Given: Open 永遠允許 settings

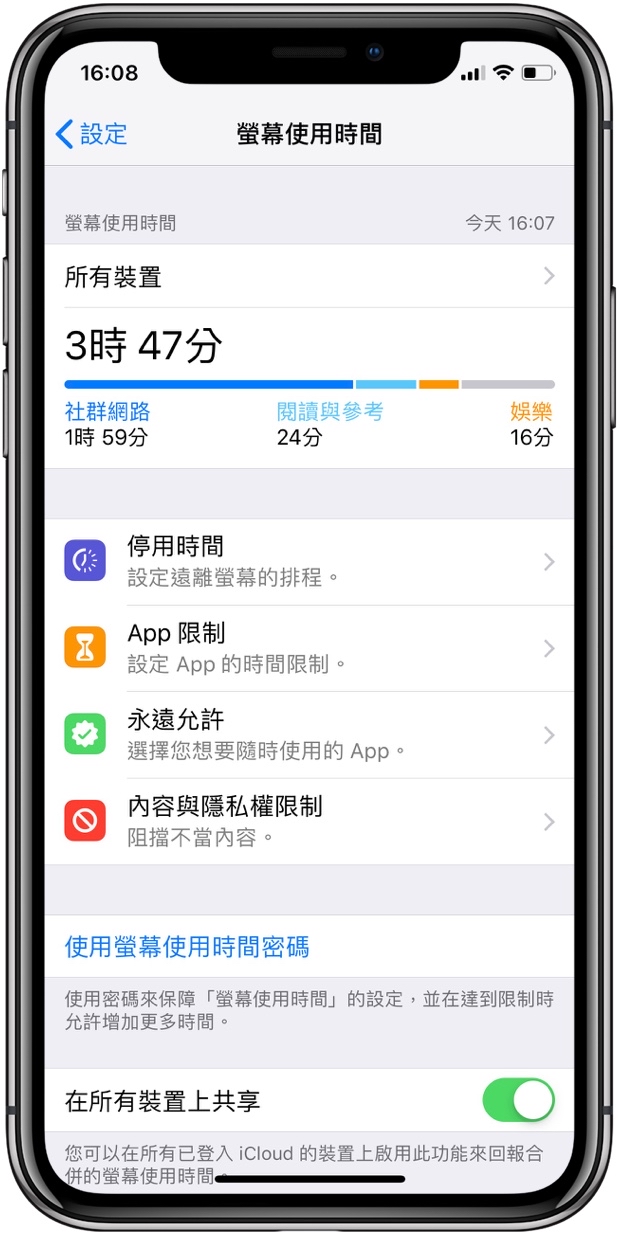Looking at the screenshot, I should 309,735.
